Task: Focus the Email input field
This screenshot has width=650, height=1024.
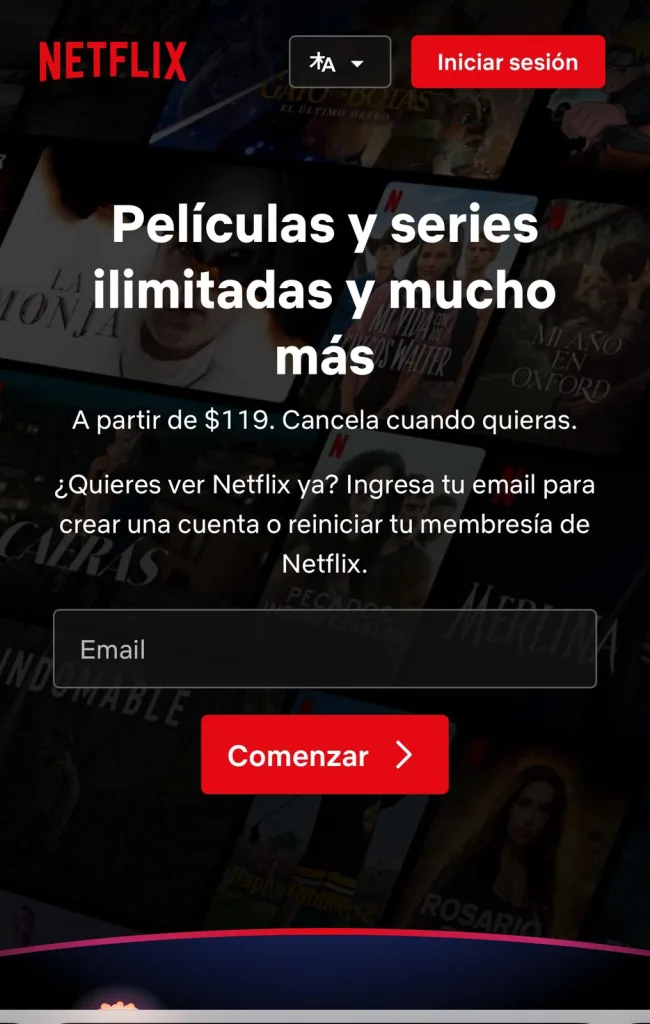Action: [x=324, y=649]
